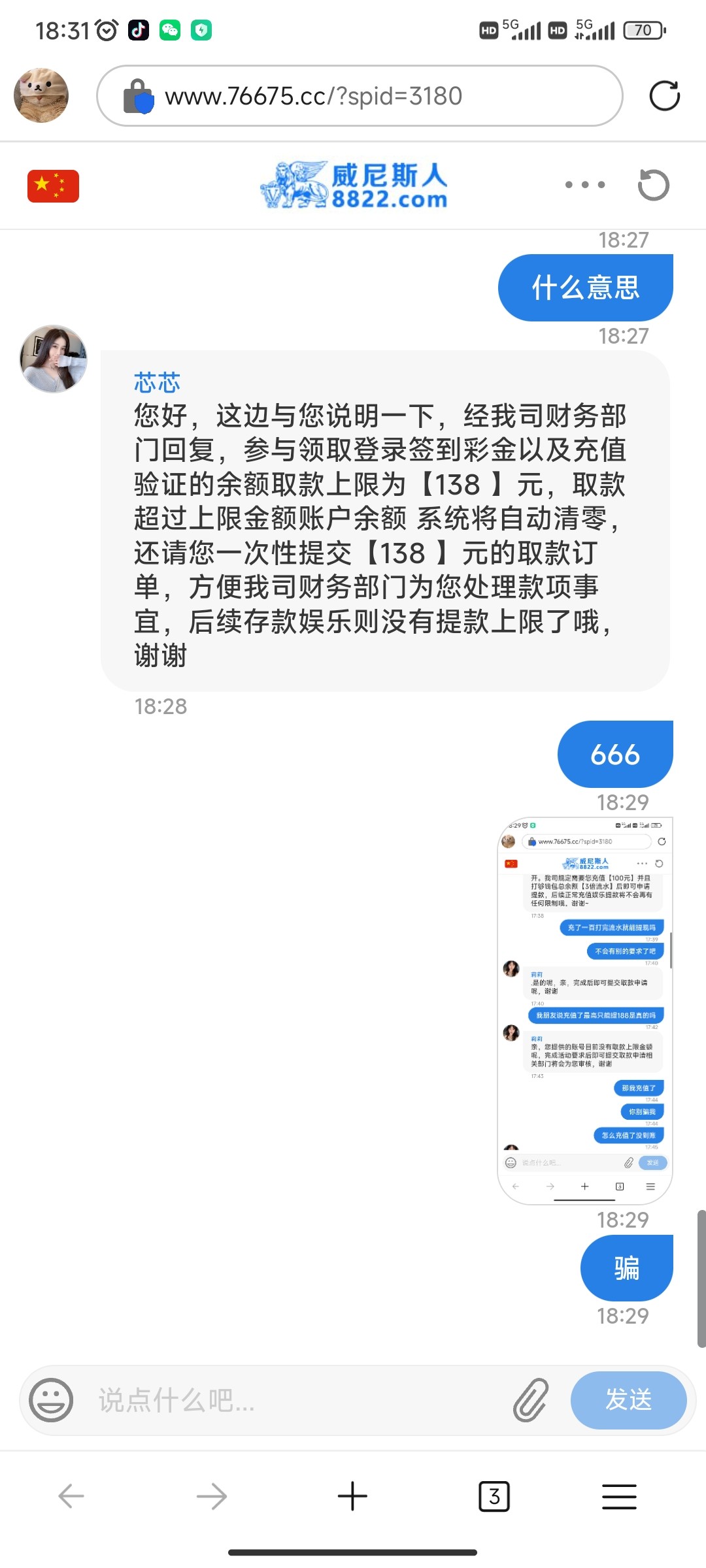Open a new browser tab
Viewport: 706px width, 1568px height.
(x=352, y=1496)
